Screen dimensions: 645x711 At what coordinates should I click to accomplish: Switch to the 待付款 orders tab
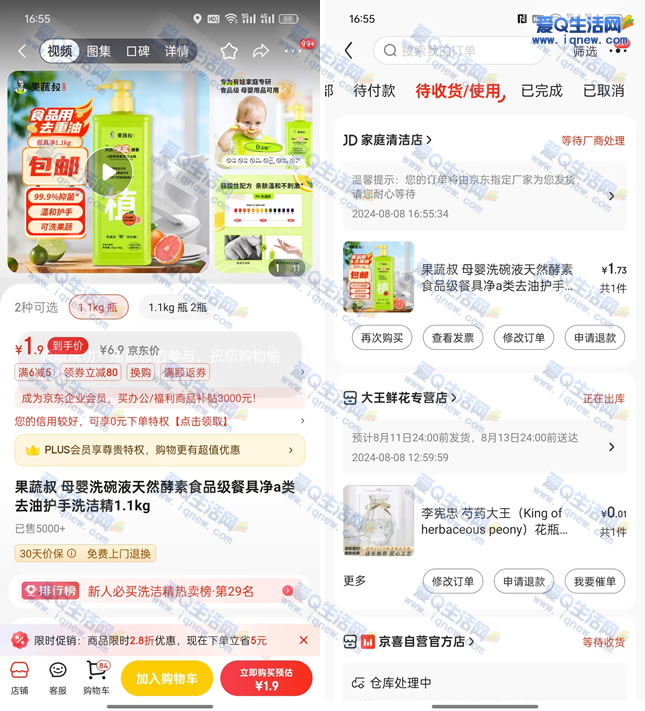(x=374, y=91)
